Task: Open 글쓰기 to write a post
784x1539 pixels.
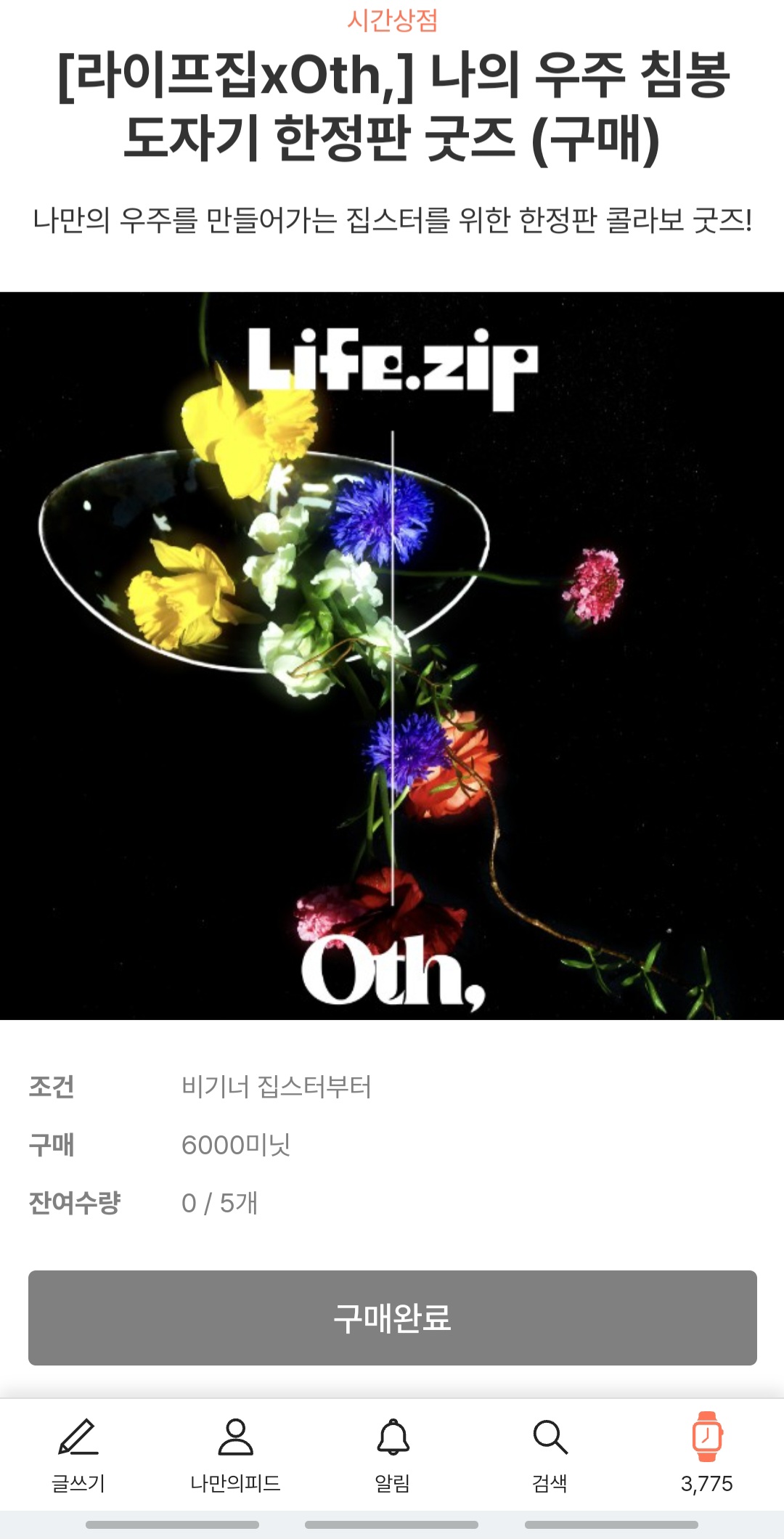Action: (78, 1455)
